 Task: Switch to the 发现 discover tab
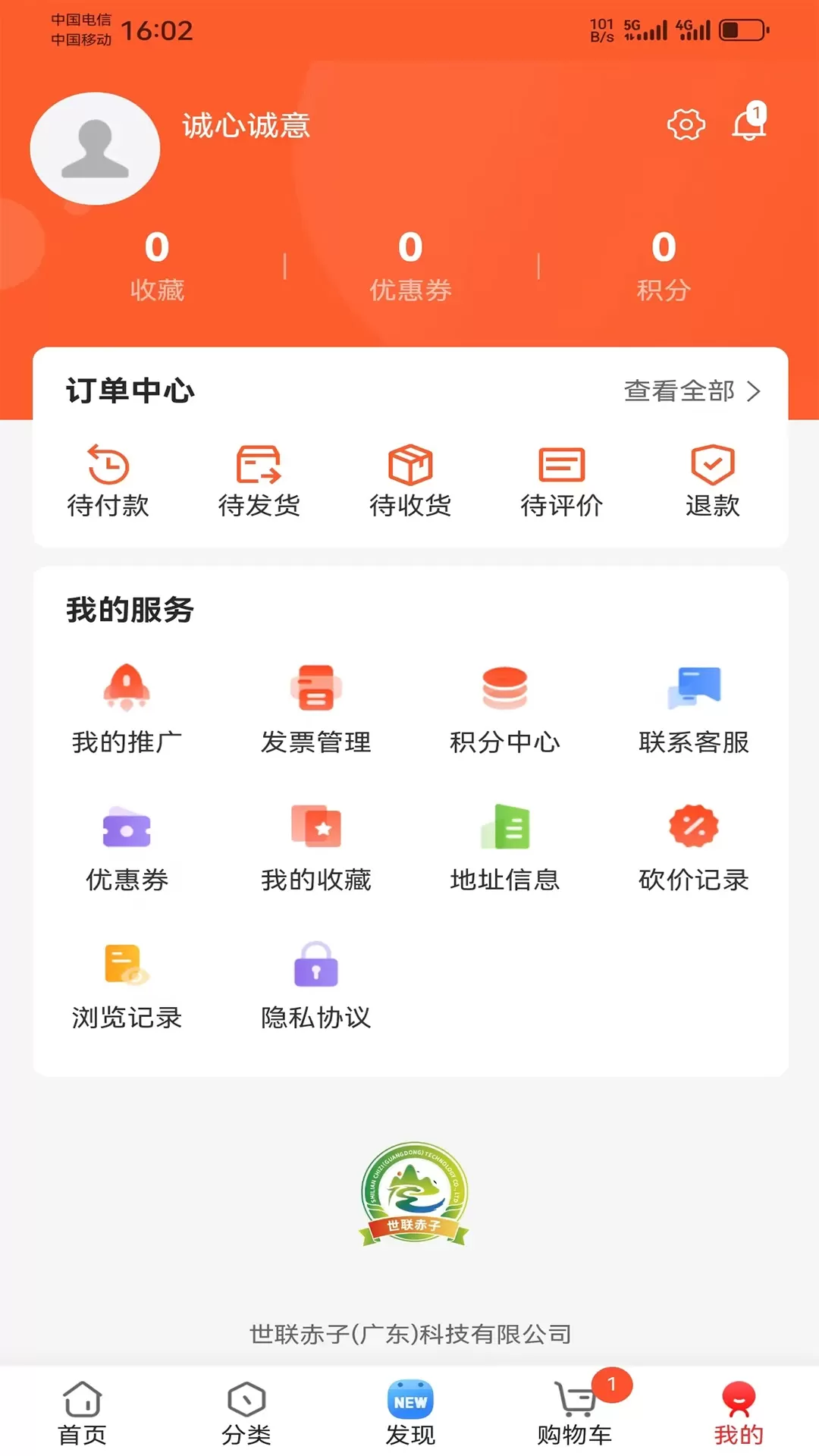click(410, 1414)
